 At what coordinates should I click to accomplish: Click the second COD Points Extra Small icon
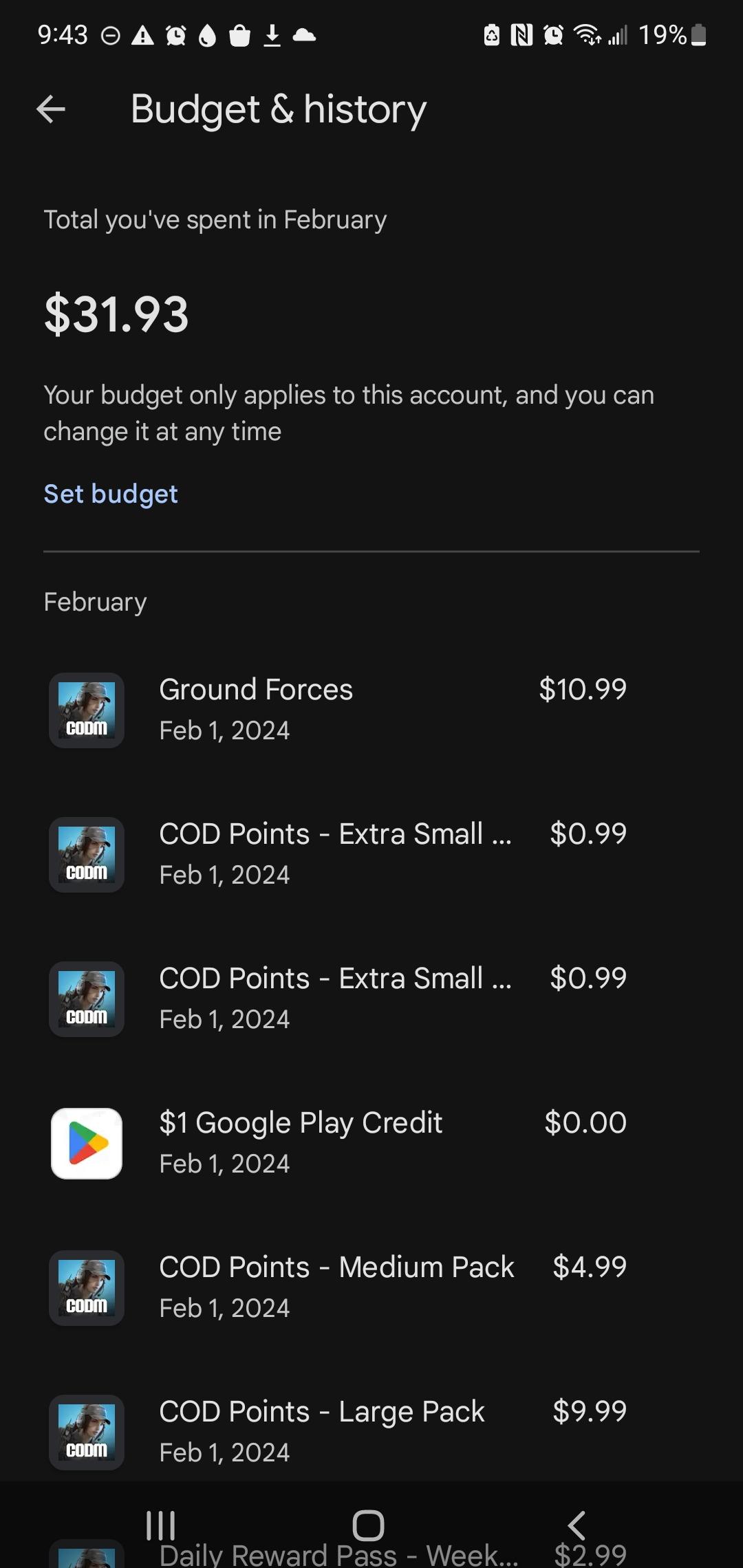[85, 999]
